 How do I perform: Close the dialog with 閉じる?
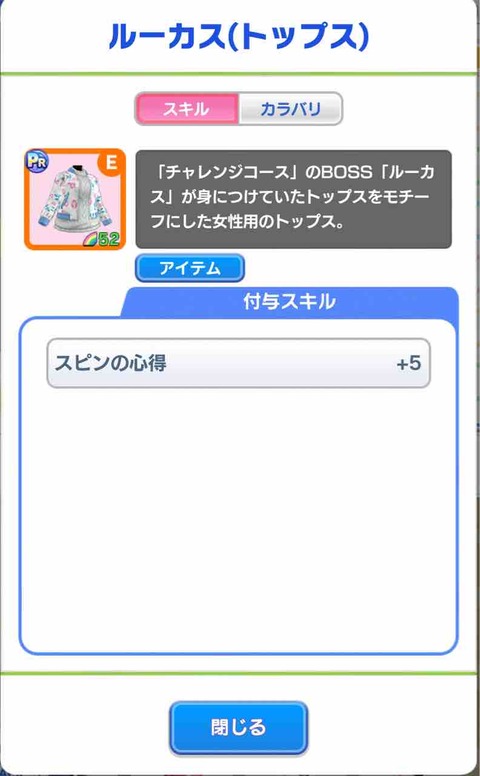coord(239,728)
